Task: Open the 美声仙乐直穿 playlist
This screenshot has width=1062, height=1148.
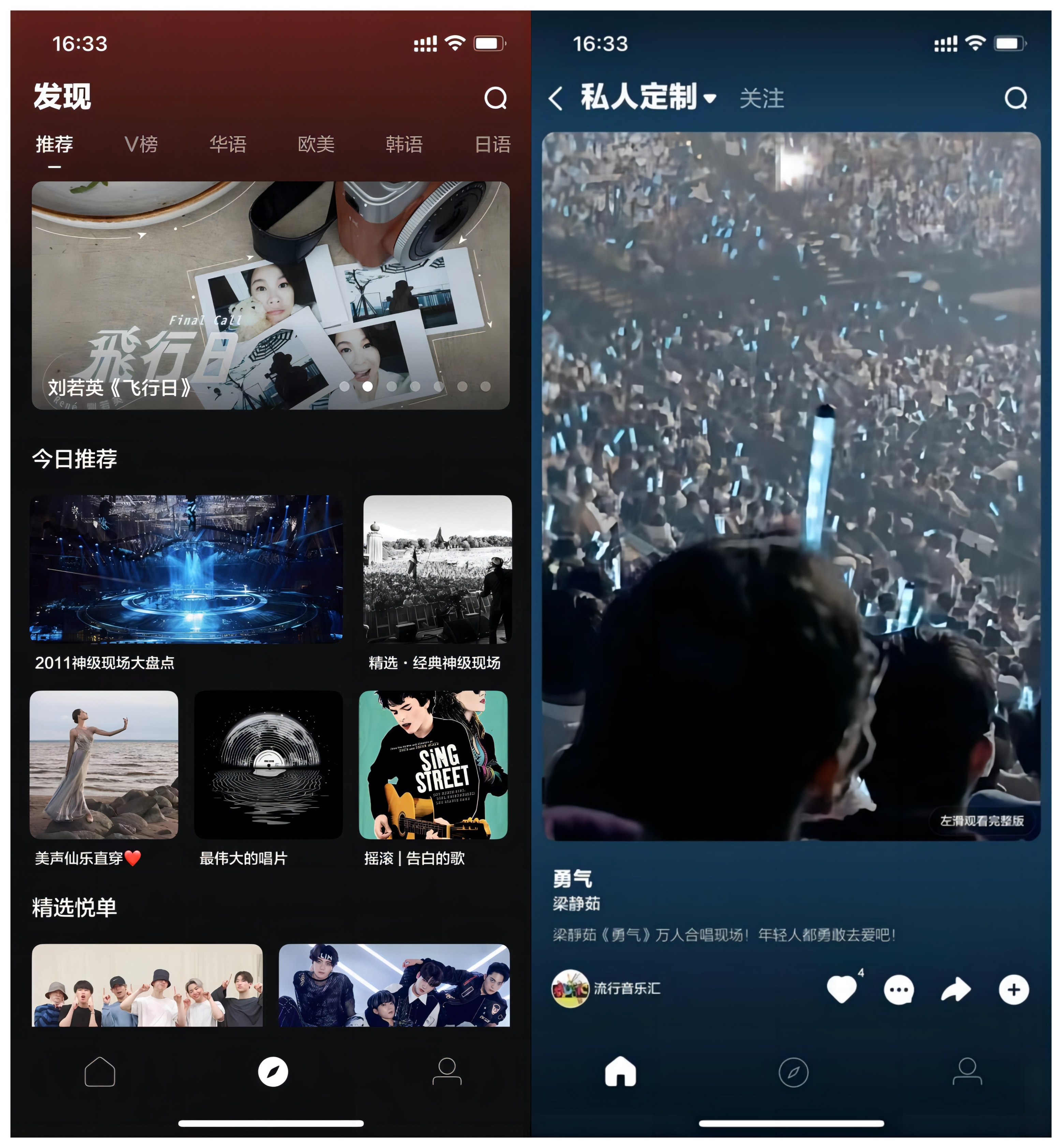Action: tap(104, 764)
